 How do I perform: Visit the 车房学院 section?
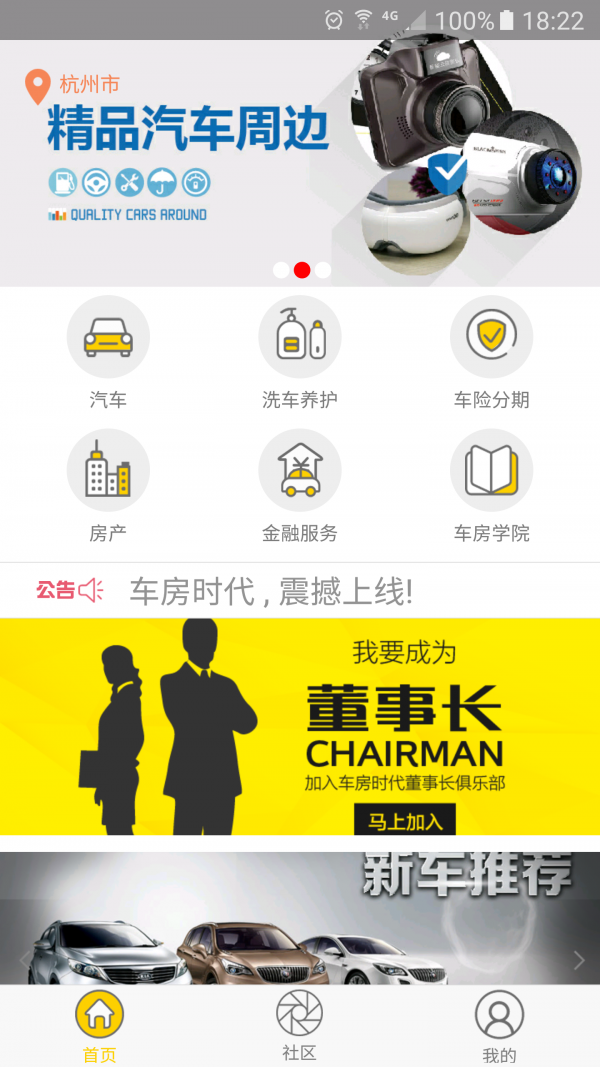click(491, 485)
